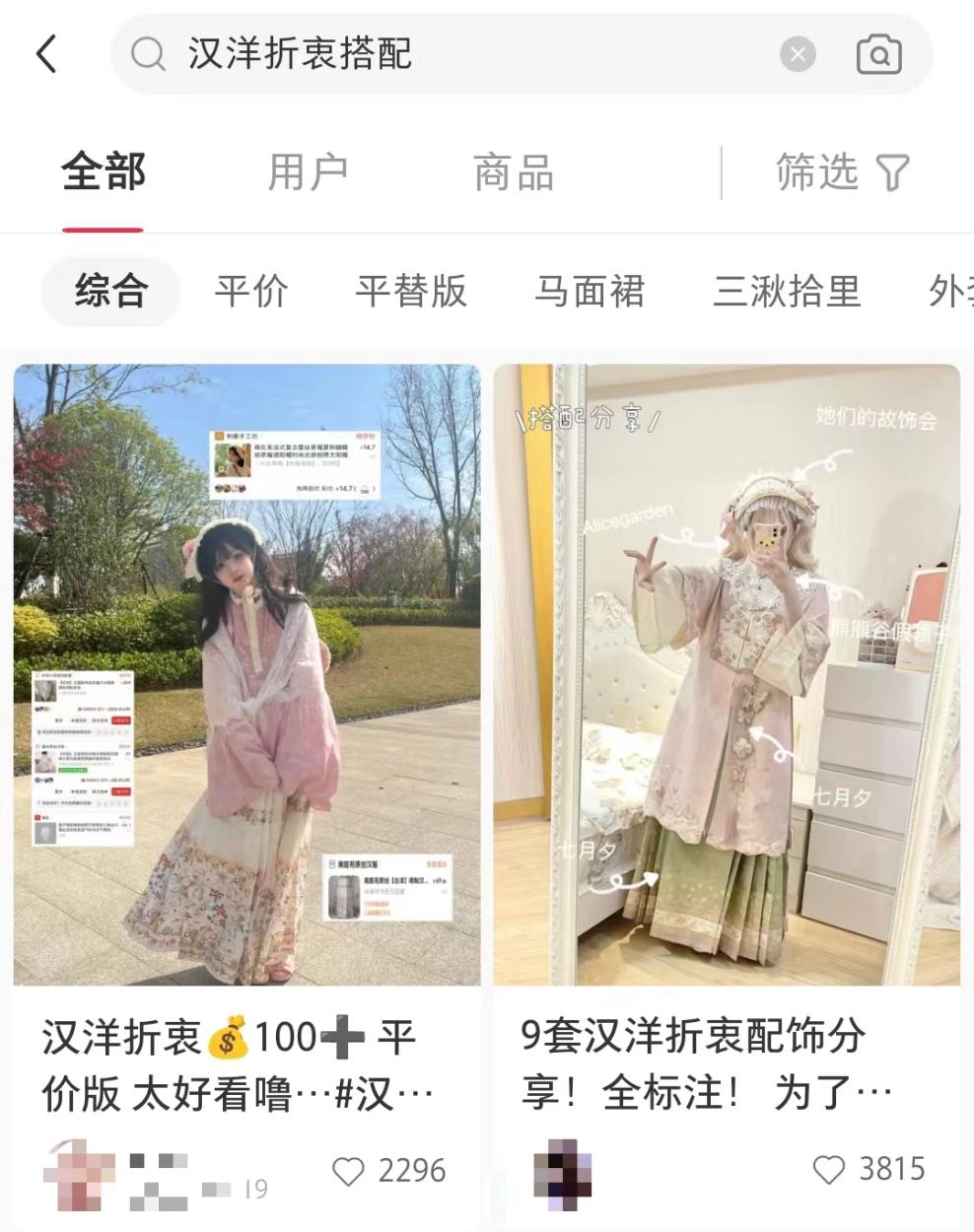This screenshot has height=1232, width=974.
Task: Tap the search field with 汉洋折衷搭配
Action: point(444,54)
